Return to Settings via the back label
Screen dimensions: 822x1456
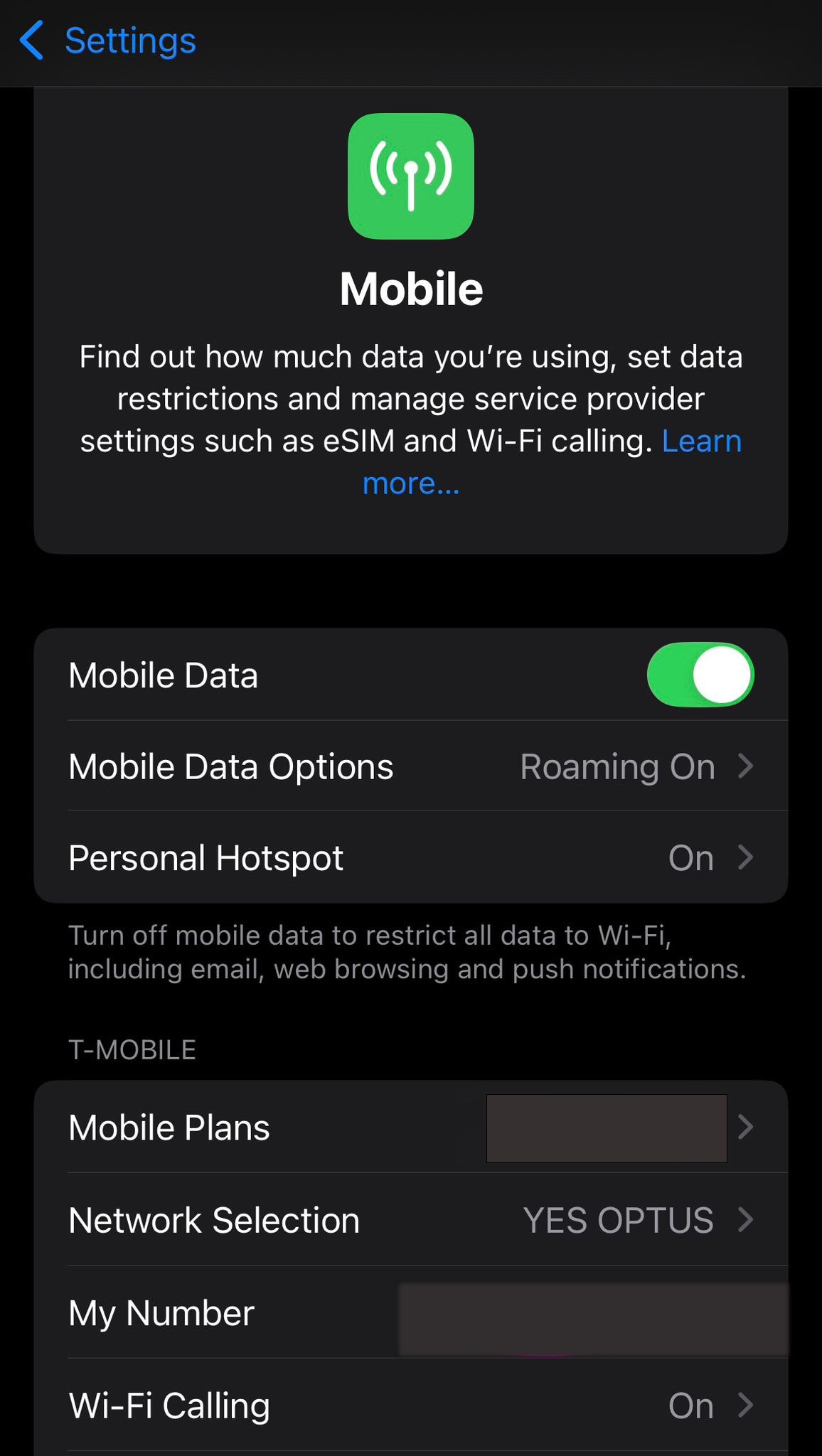130,41
